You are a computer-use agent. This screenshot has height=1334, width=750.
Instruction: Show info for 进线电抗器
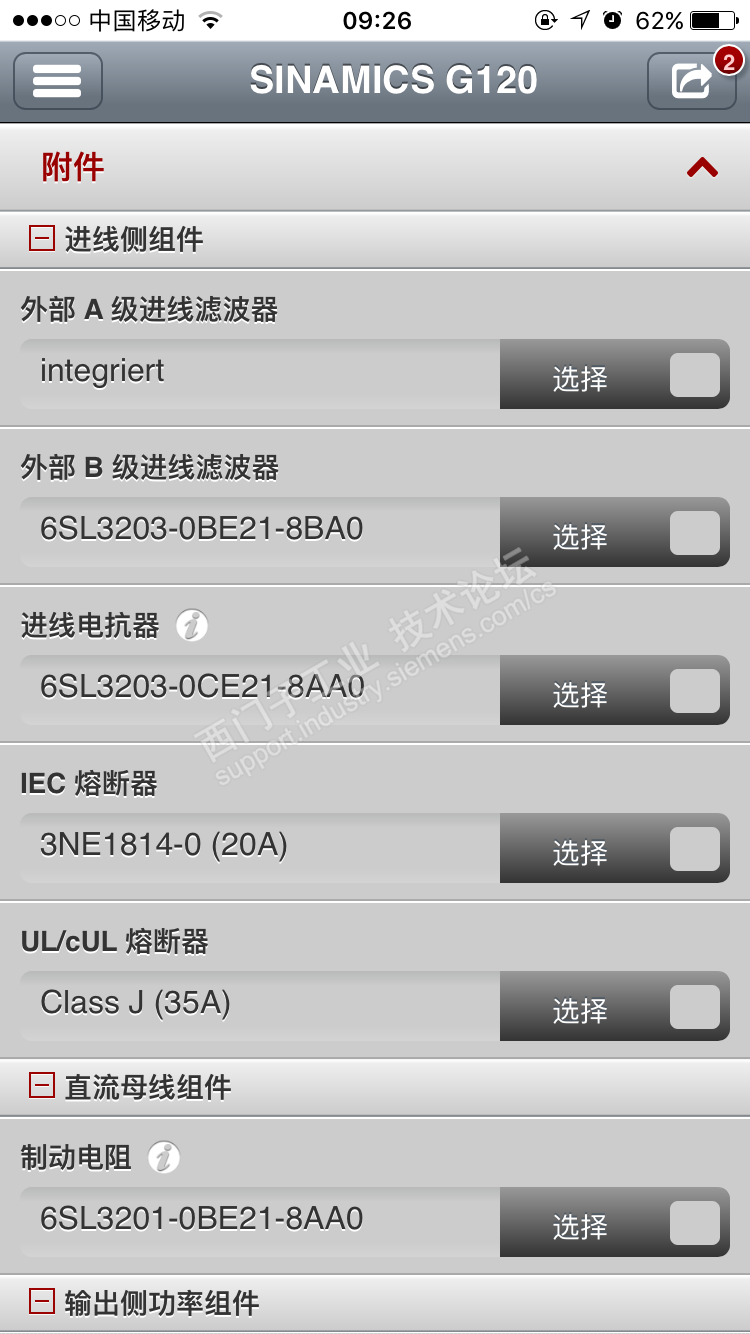[192, 626]
